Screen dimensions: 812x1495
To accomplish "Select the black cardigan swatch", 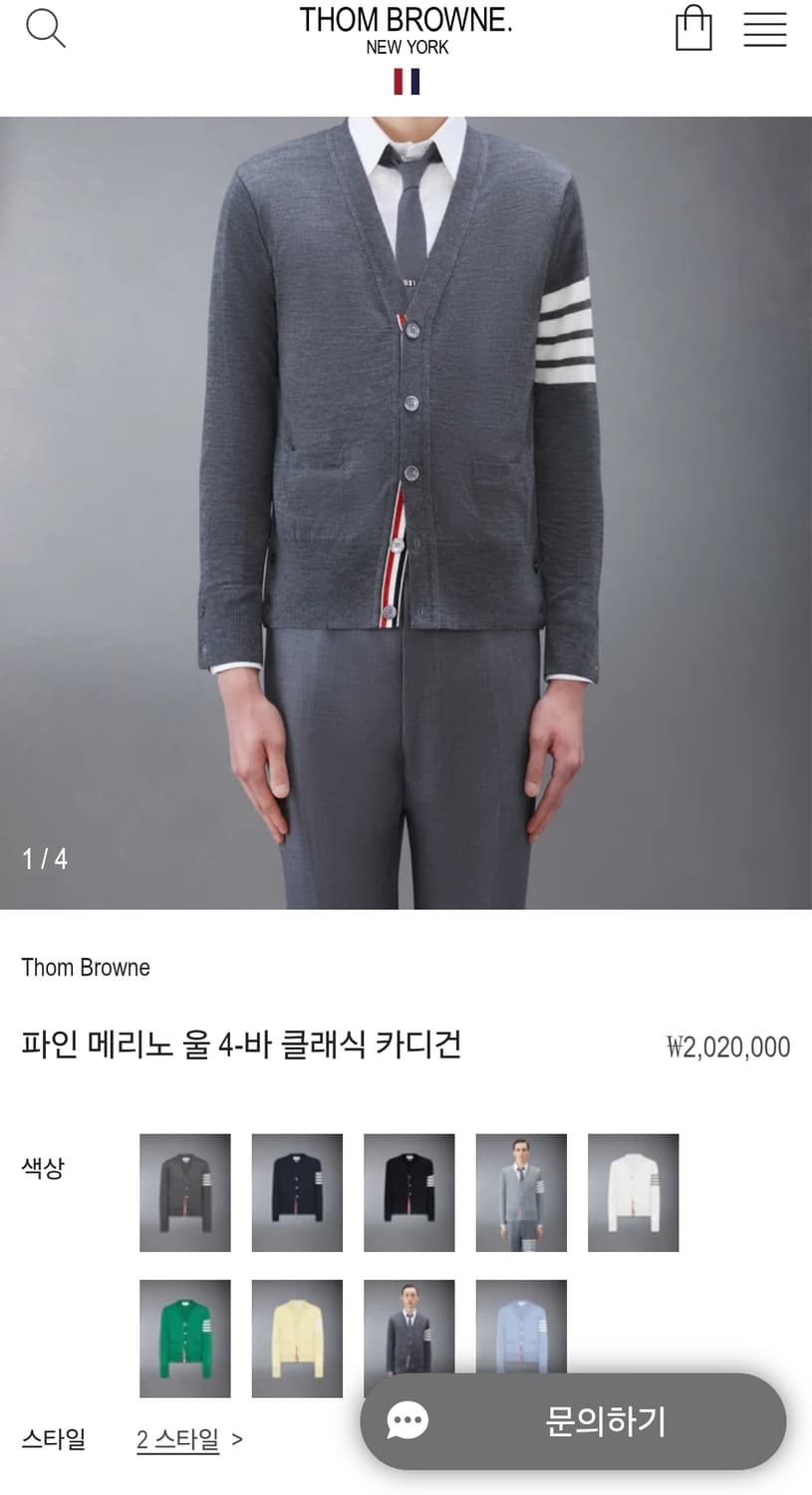I will pos(408,1192).
